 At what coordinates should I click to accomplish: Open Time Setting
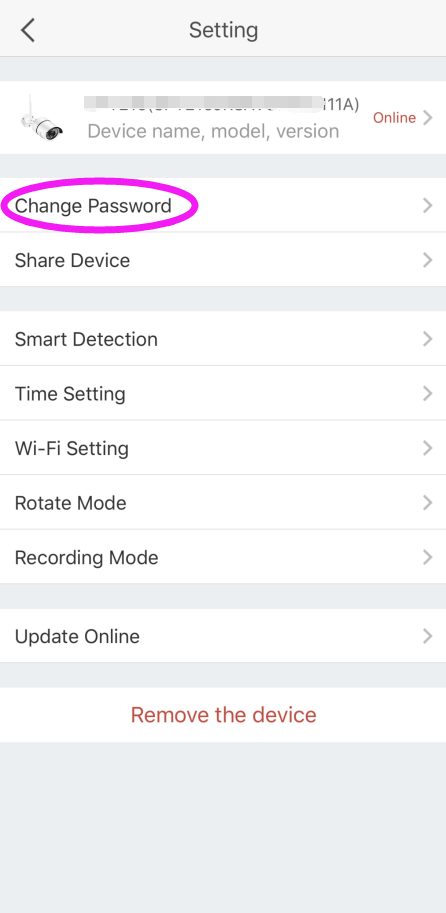pyautogui.click(x=223, y=394)
